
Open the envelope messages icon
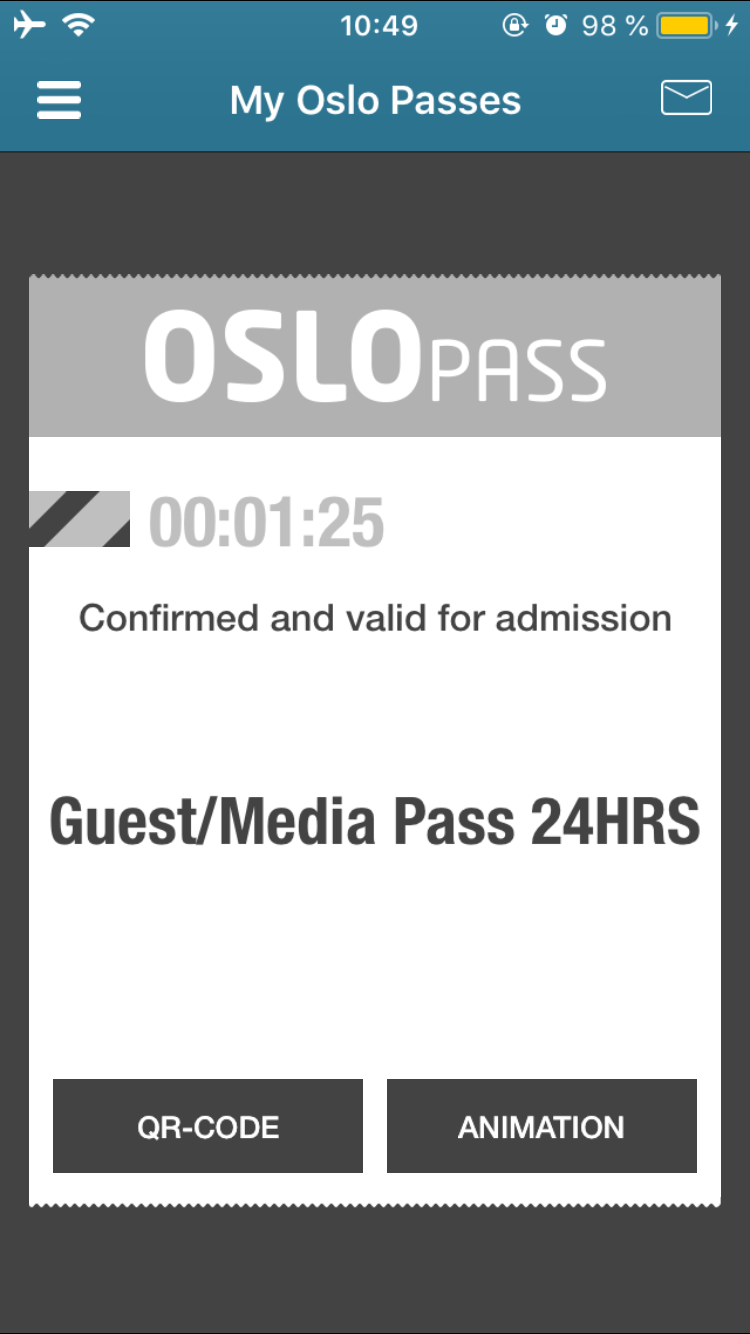click(686, 98)
